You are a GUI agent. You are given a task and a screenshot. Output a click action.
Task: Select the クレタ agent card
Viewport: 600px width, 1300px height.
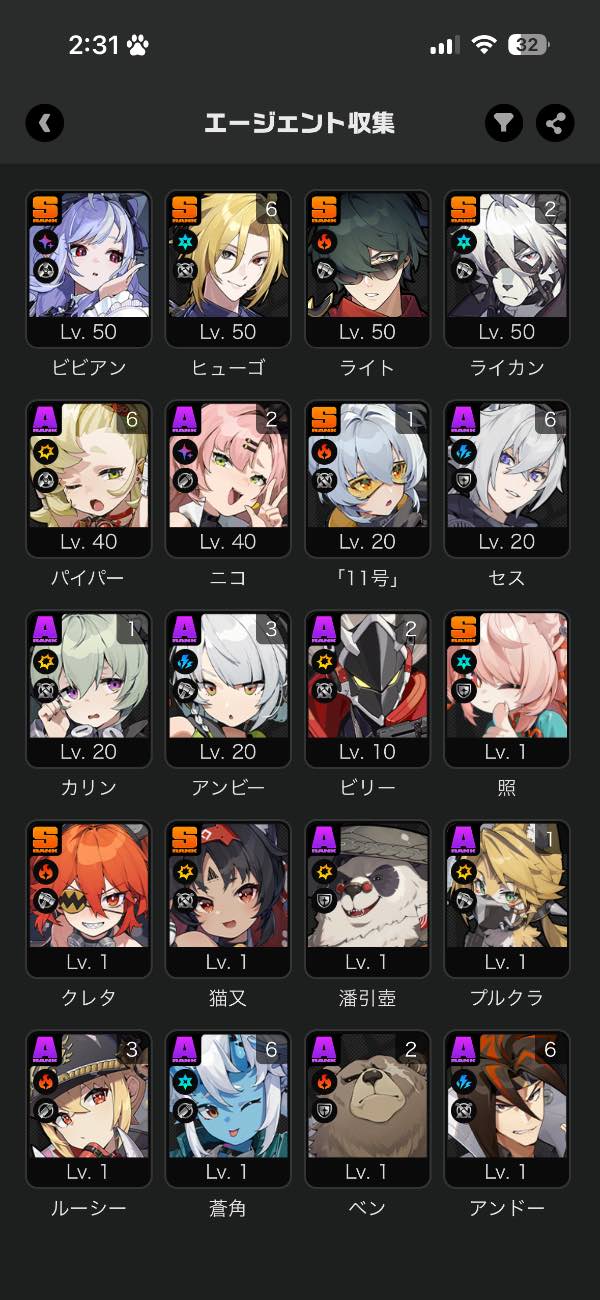point(88,898)
